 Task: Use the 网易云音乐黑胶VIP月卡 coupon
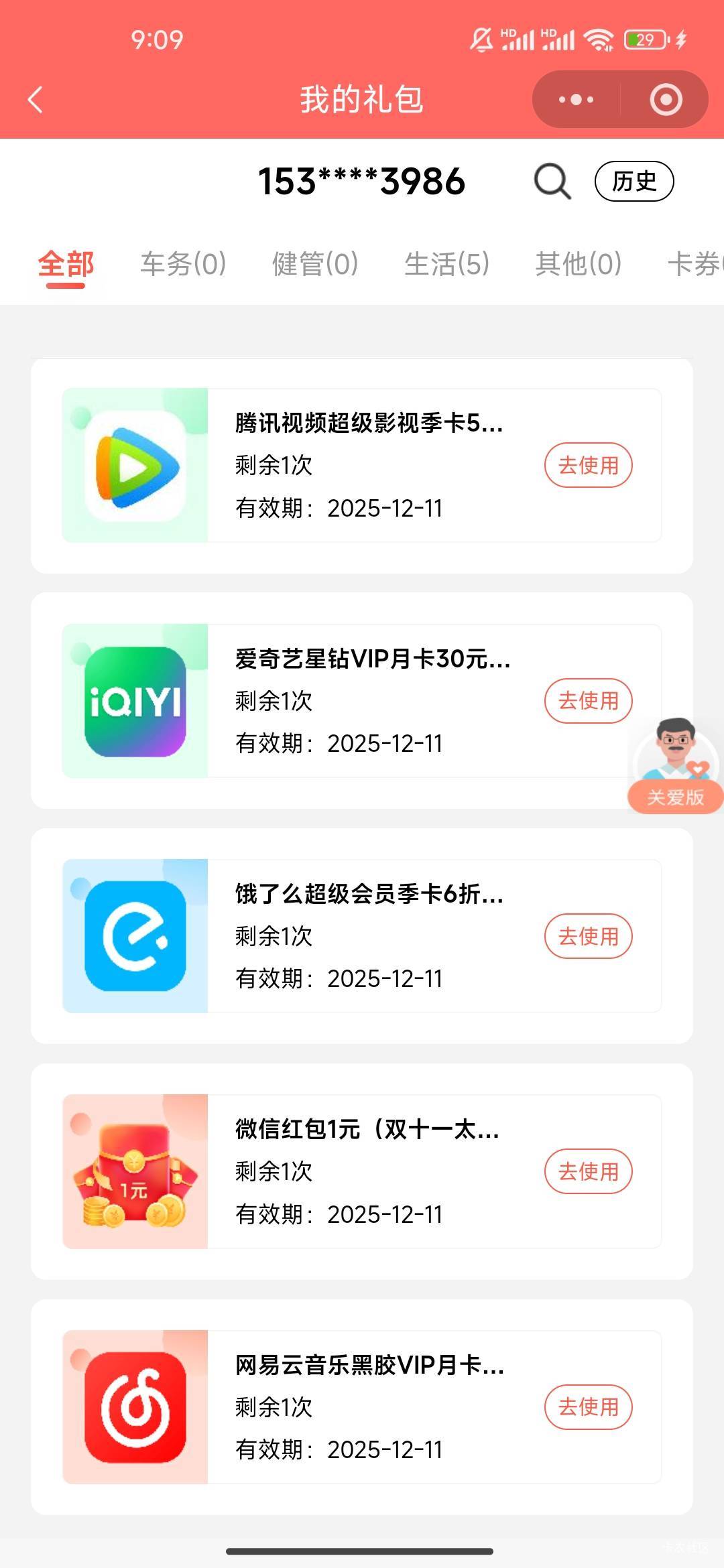[x=588, y=1407]
